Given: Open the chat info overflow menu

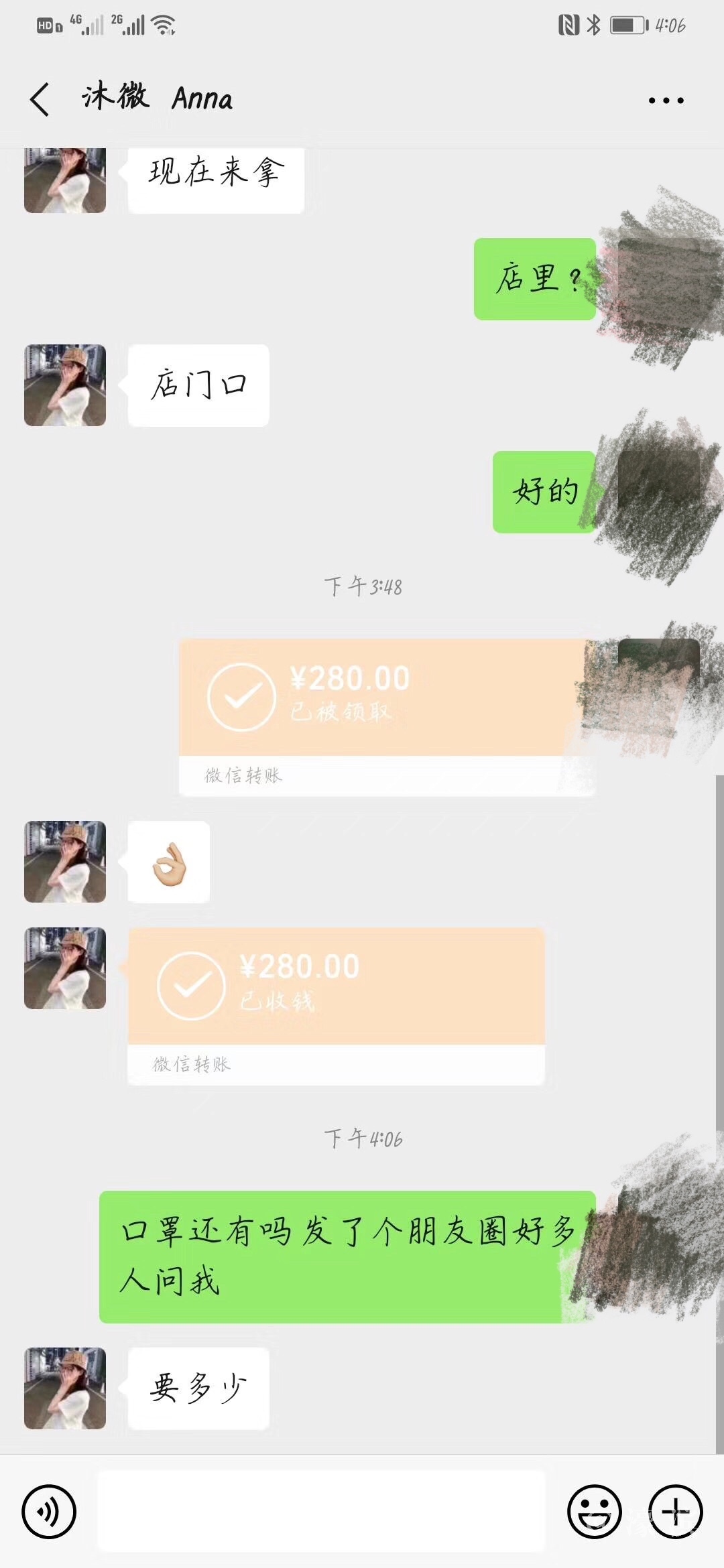Looking at the screenshot, I should 666,101.
